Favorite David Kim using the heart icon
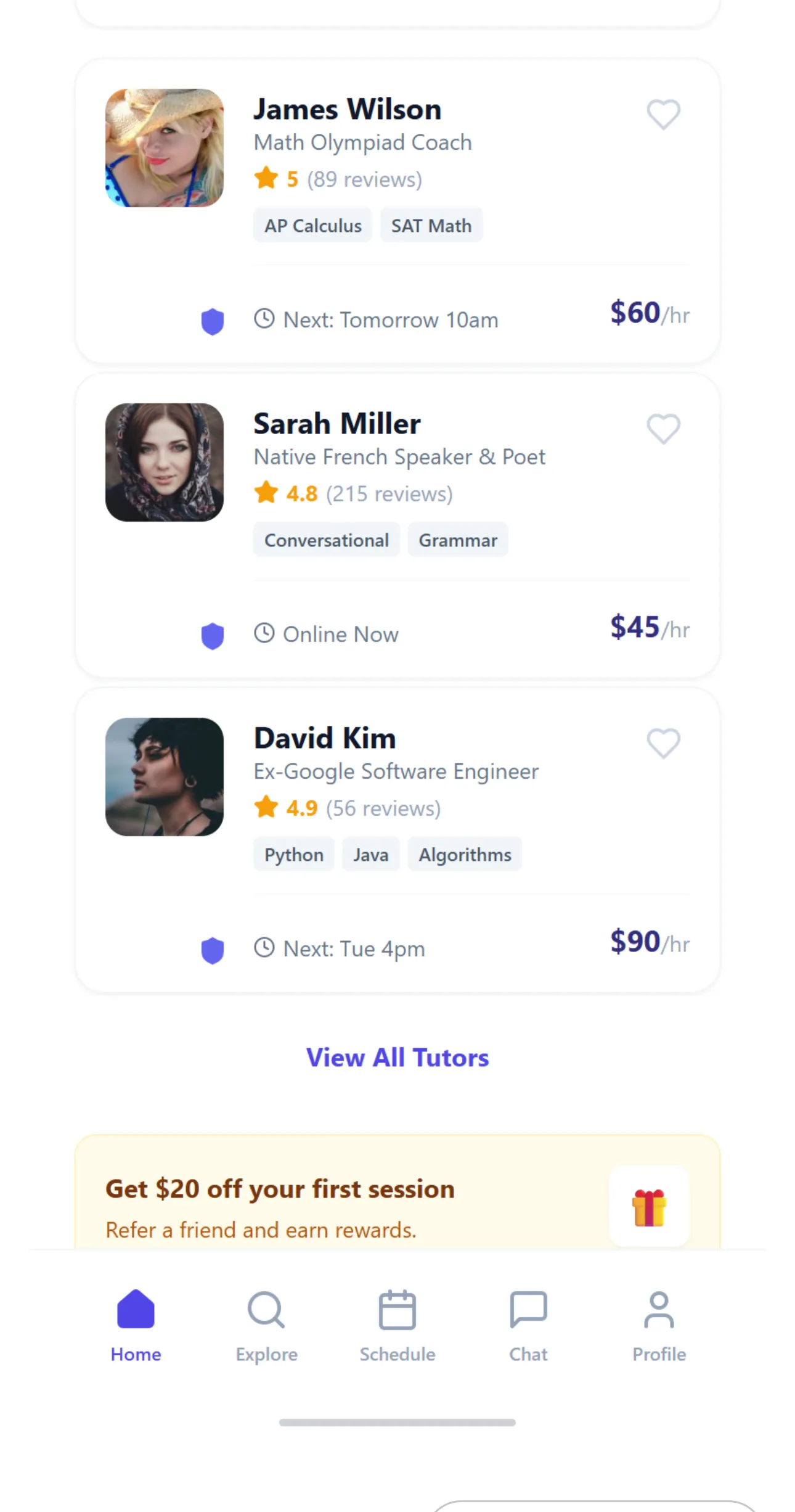795x1512 pixels. point(663,744)
